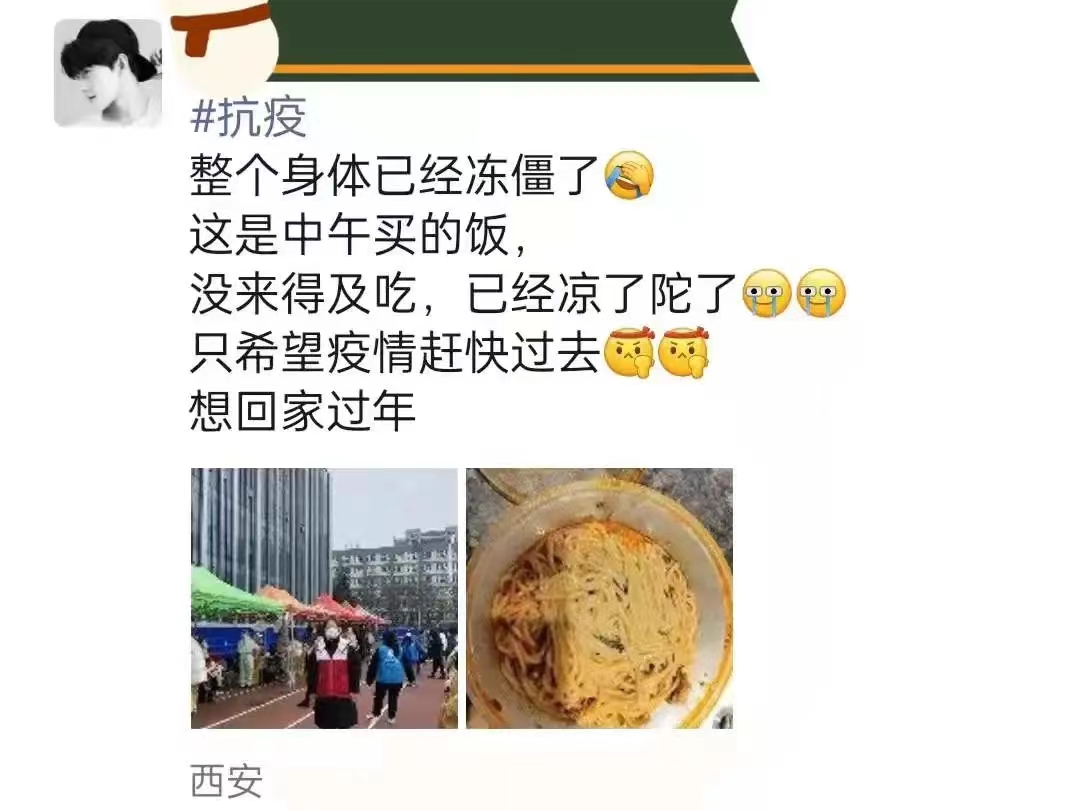Open the poster's profile picture
This screenshot has width=1080, height=810.
coord(107,73)
